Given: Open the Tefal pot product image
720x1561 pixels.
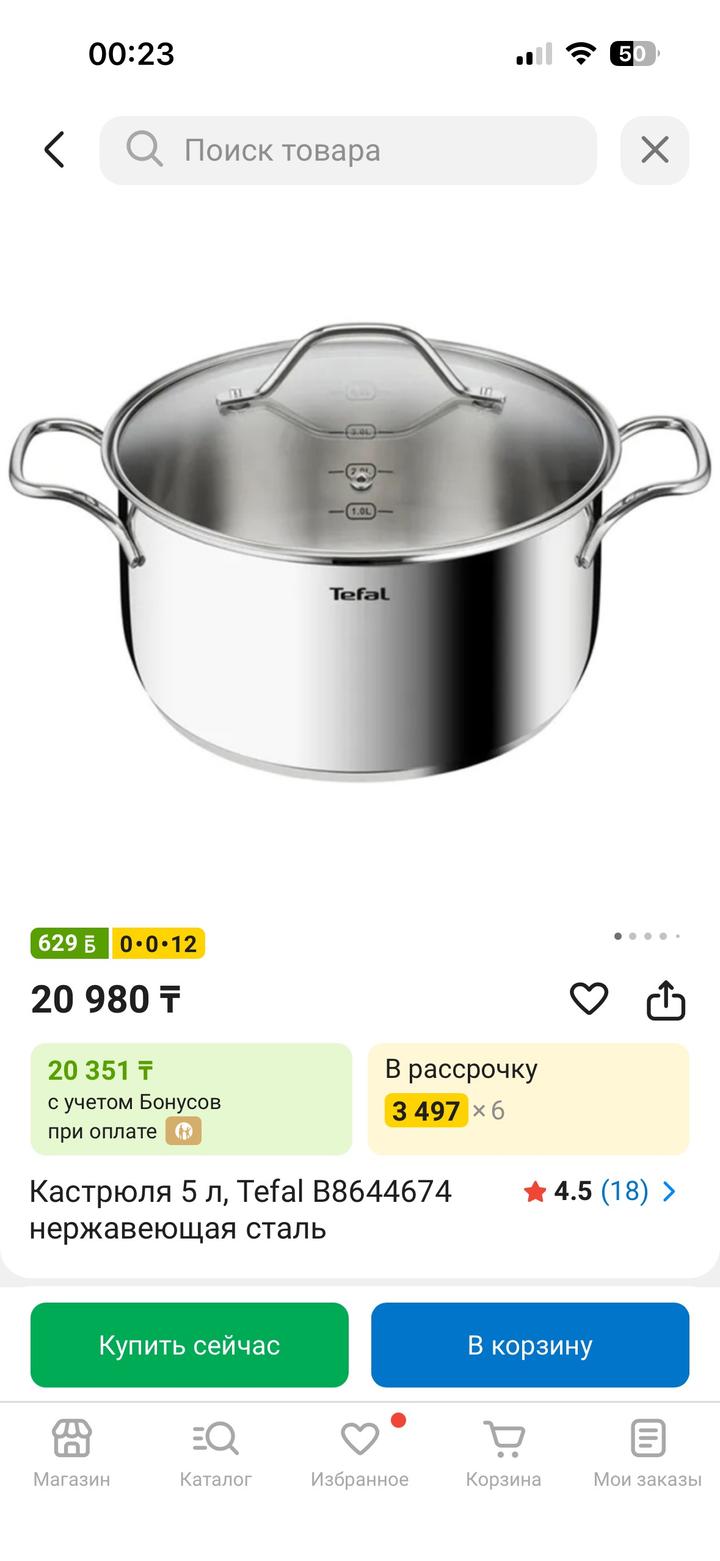Looking at the screenshot, I should [360, 550].
